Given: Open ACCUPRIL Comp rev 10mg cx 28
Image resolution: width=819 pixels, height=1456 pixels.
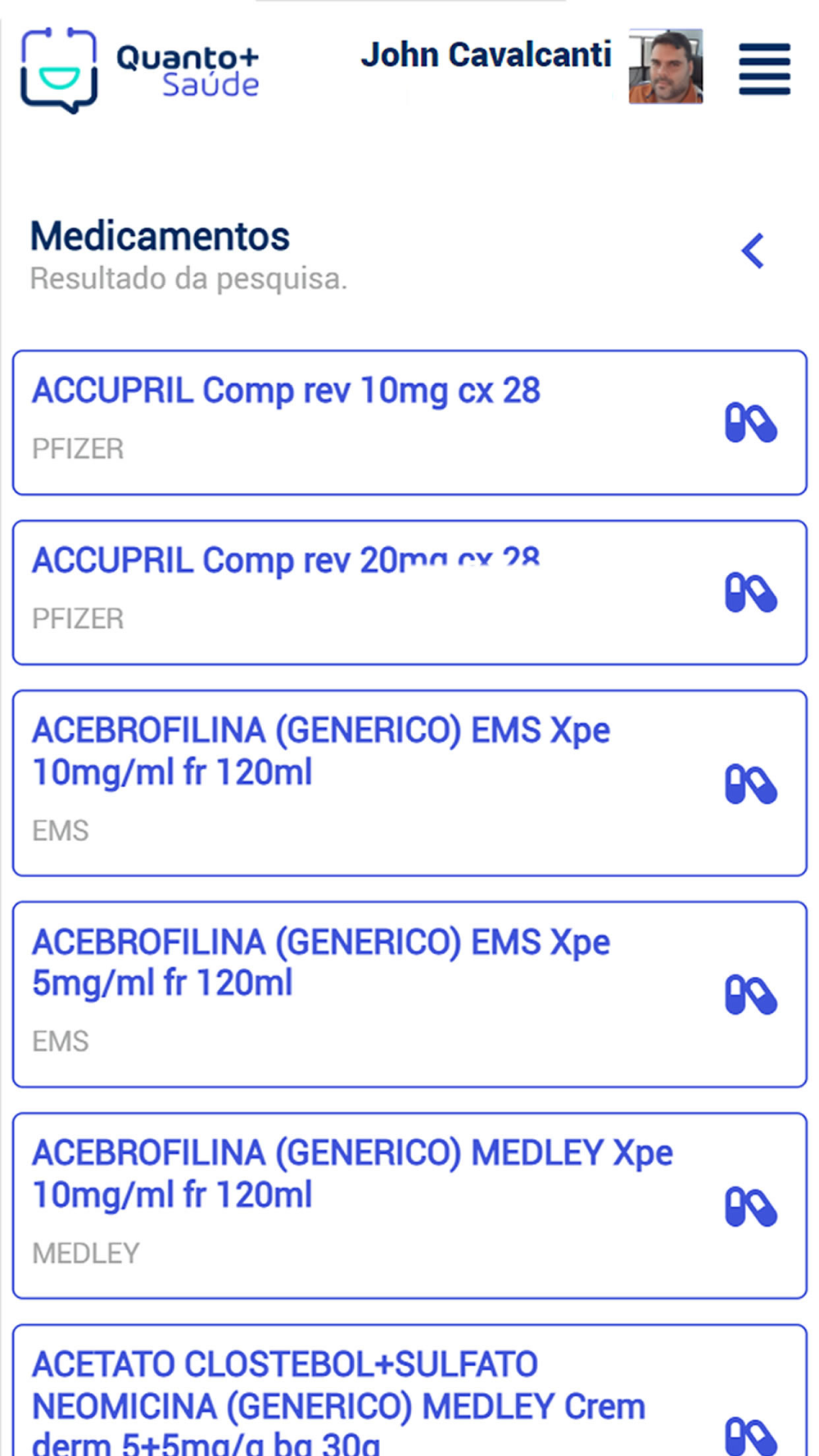Looking at the screenshot, I should [x=409, y=423].
